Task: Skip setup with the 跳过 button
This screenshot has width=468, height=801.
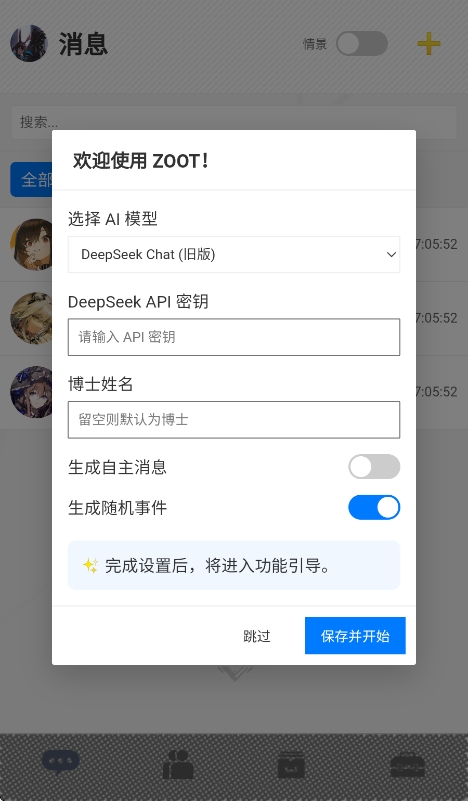Action: [x=257, y=636]
